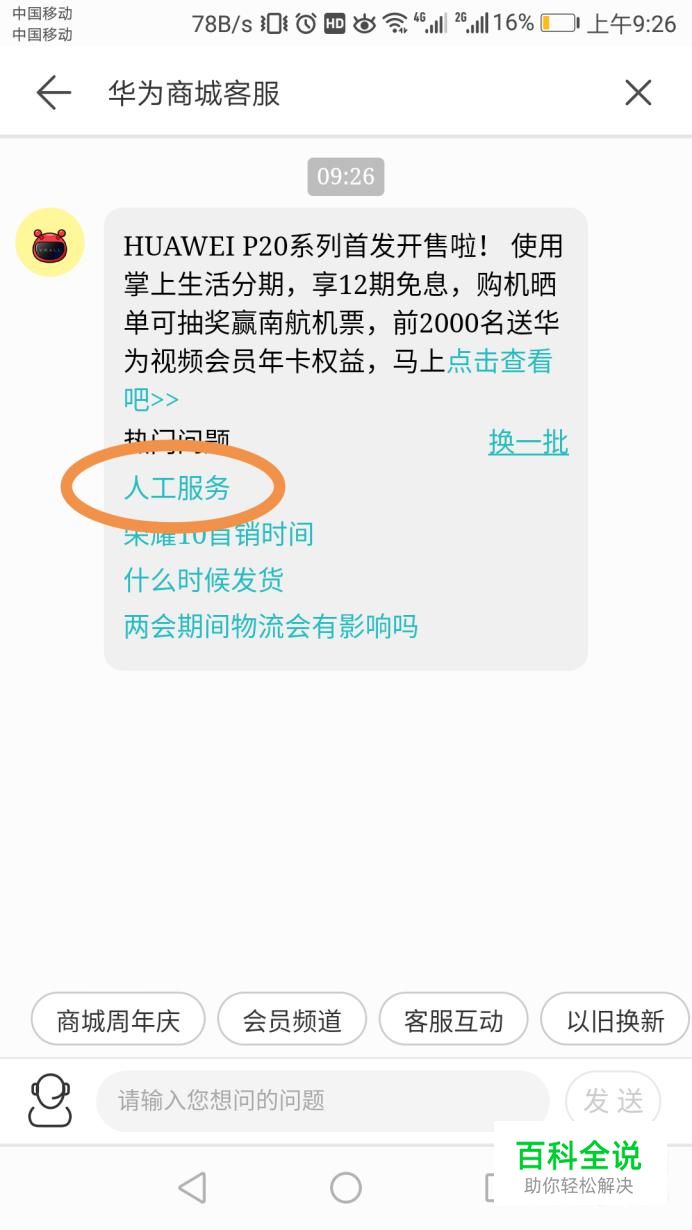Close the customer service chat
The width and height of the screenshot is (692, 1230).
click(637, 93)
